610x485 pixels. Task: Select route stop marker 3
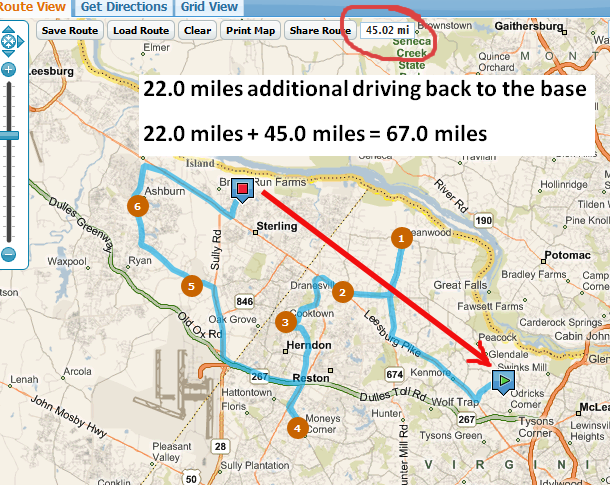click(286, 322)
